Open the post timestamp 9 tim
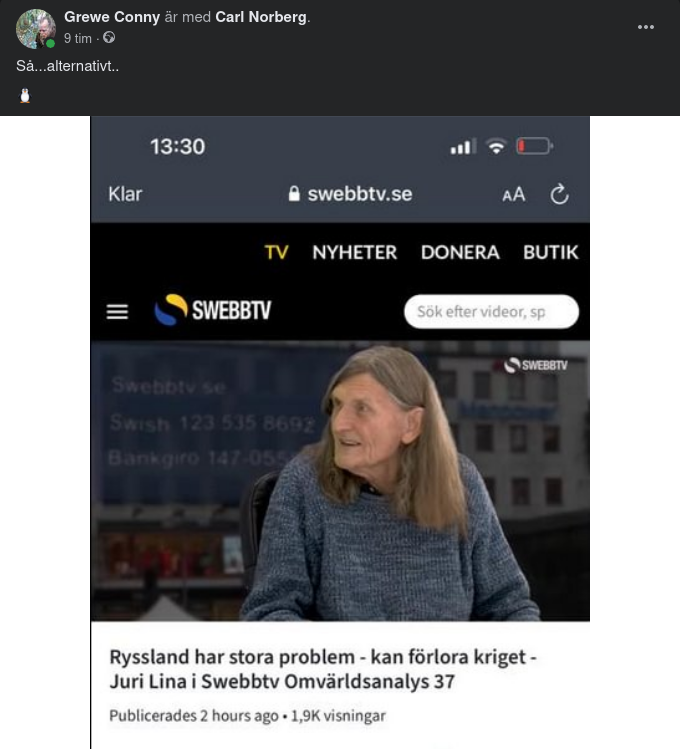The width and height of the screenshot is (680, 749). (x=77, y=38)
